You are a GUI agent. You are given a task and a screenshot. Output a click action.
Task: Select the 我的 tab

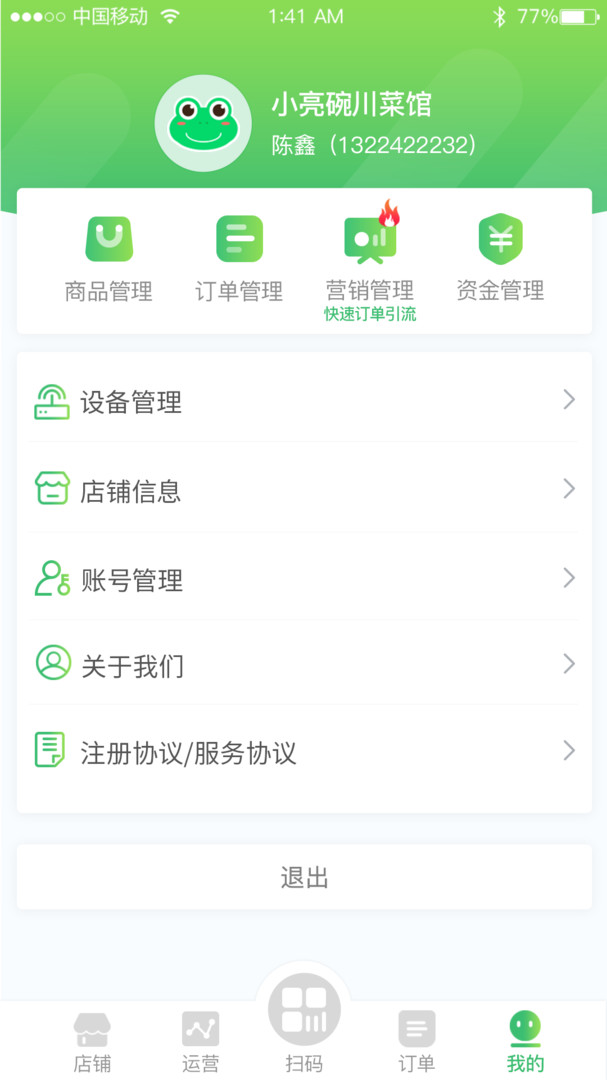pos(525,1040)
